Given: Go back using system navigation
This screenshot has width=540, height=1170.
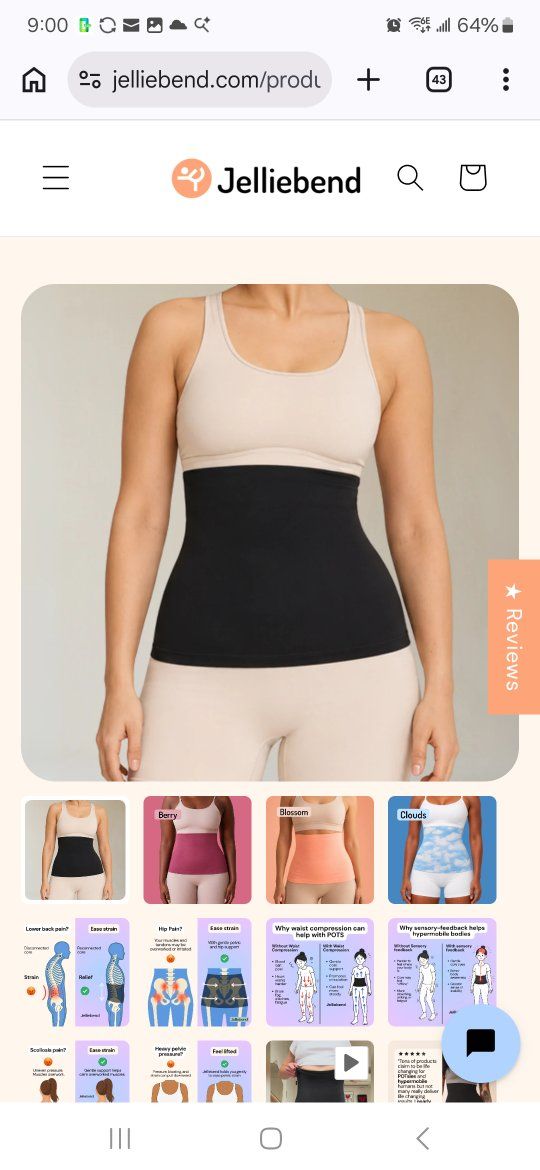Looking at the screenshot, I should click(x=422, y=1138).
